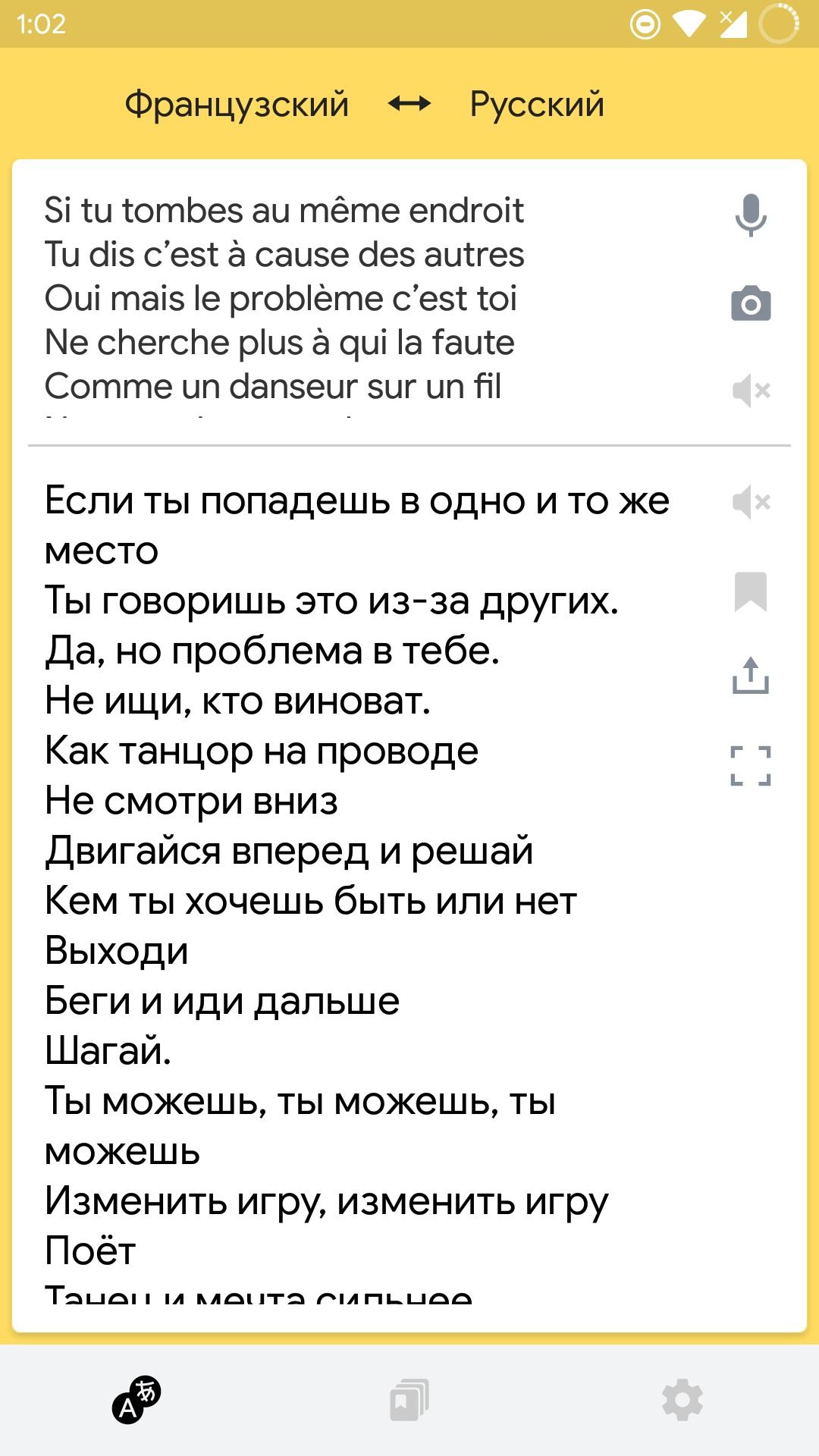Show the translation in fullscreen
The image size is (819, 1456).
(751, 765)
